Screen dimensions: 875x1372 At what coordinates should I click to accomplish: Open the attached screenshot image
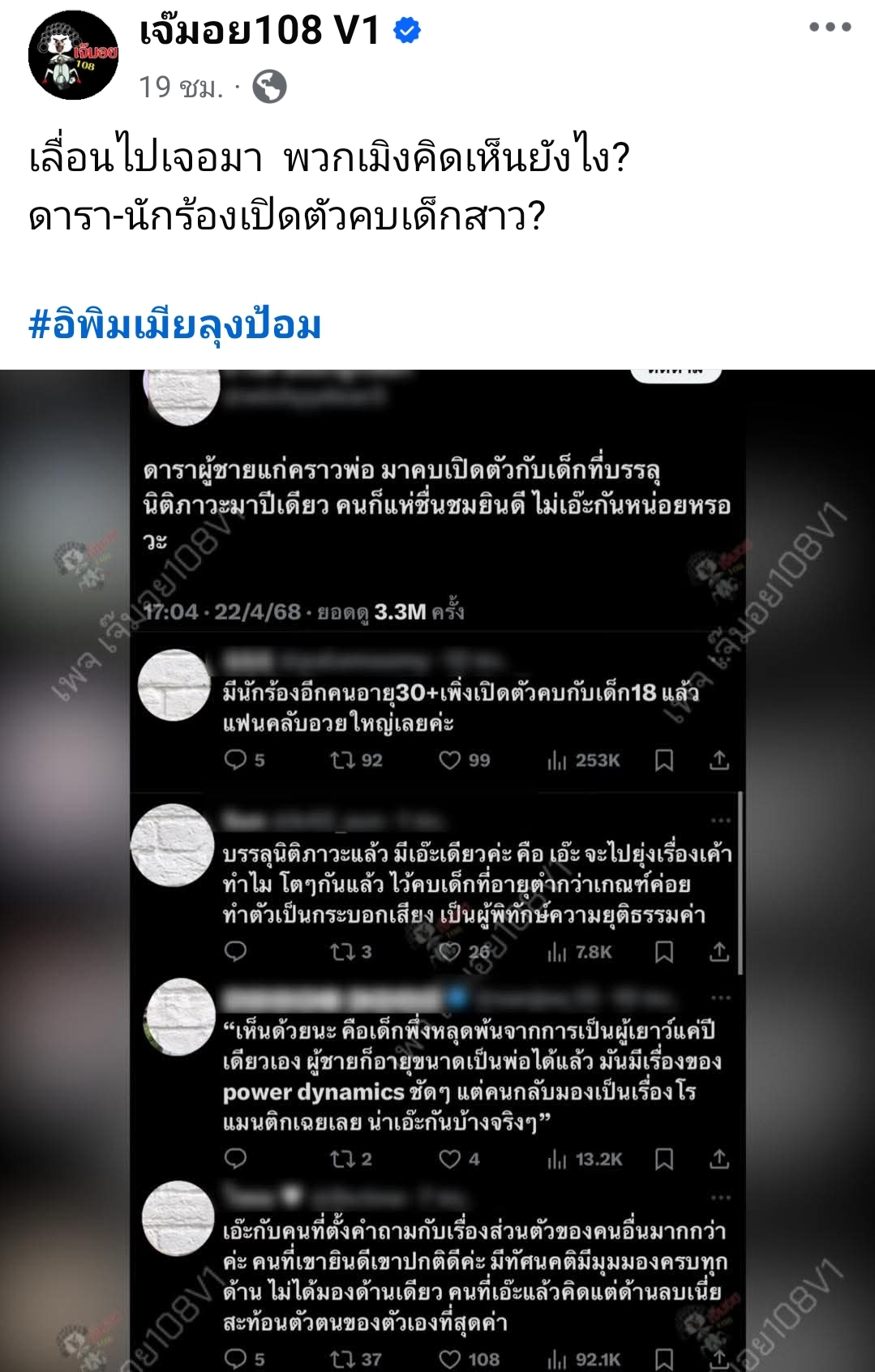click(437, 869)
